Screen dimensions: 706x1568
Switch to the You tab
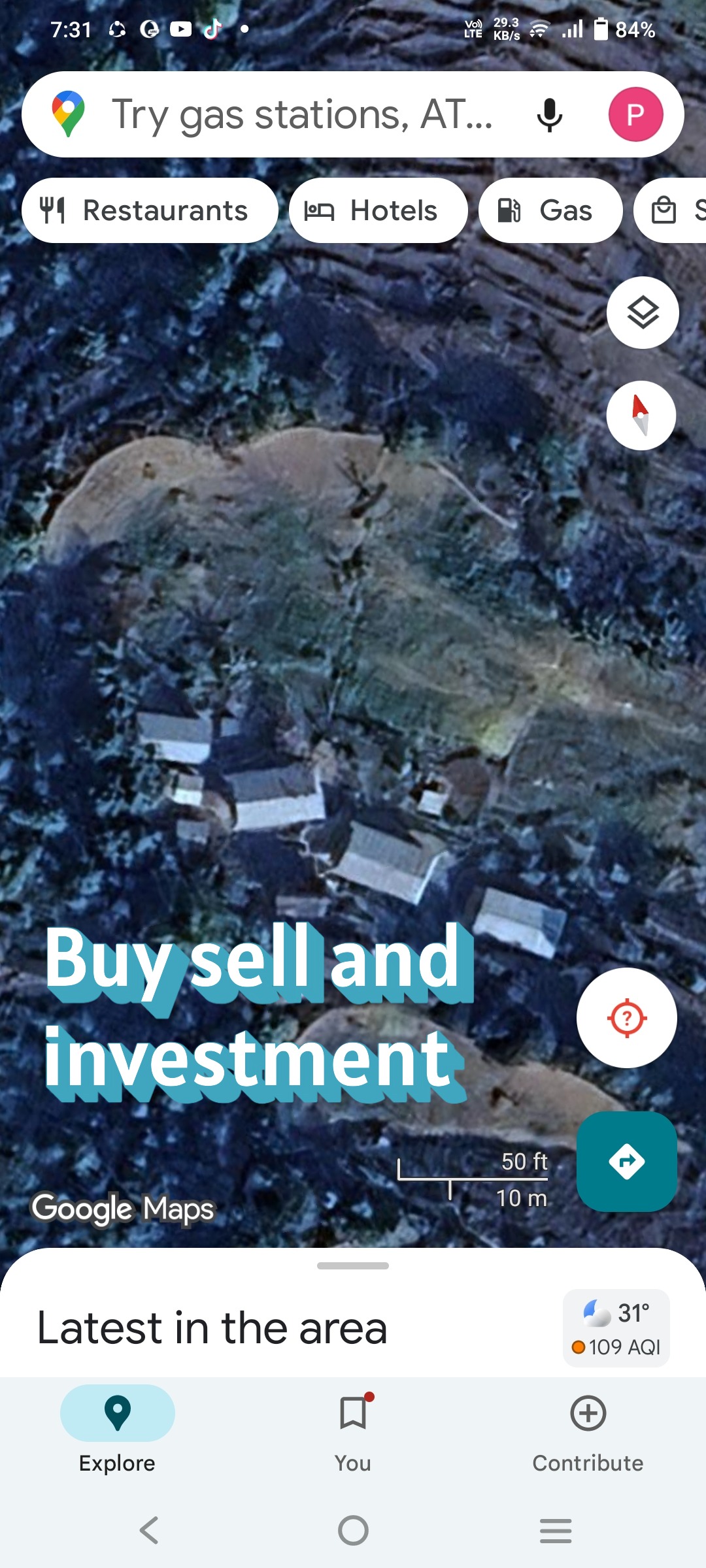pyautogui.click(x=353, y=1429)
